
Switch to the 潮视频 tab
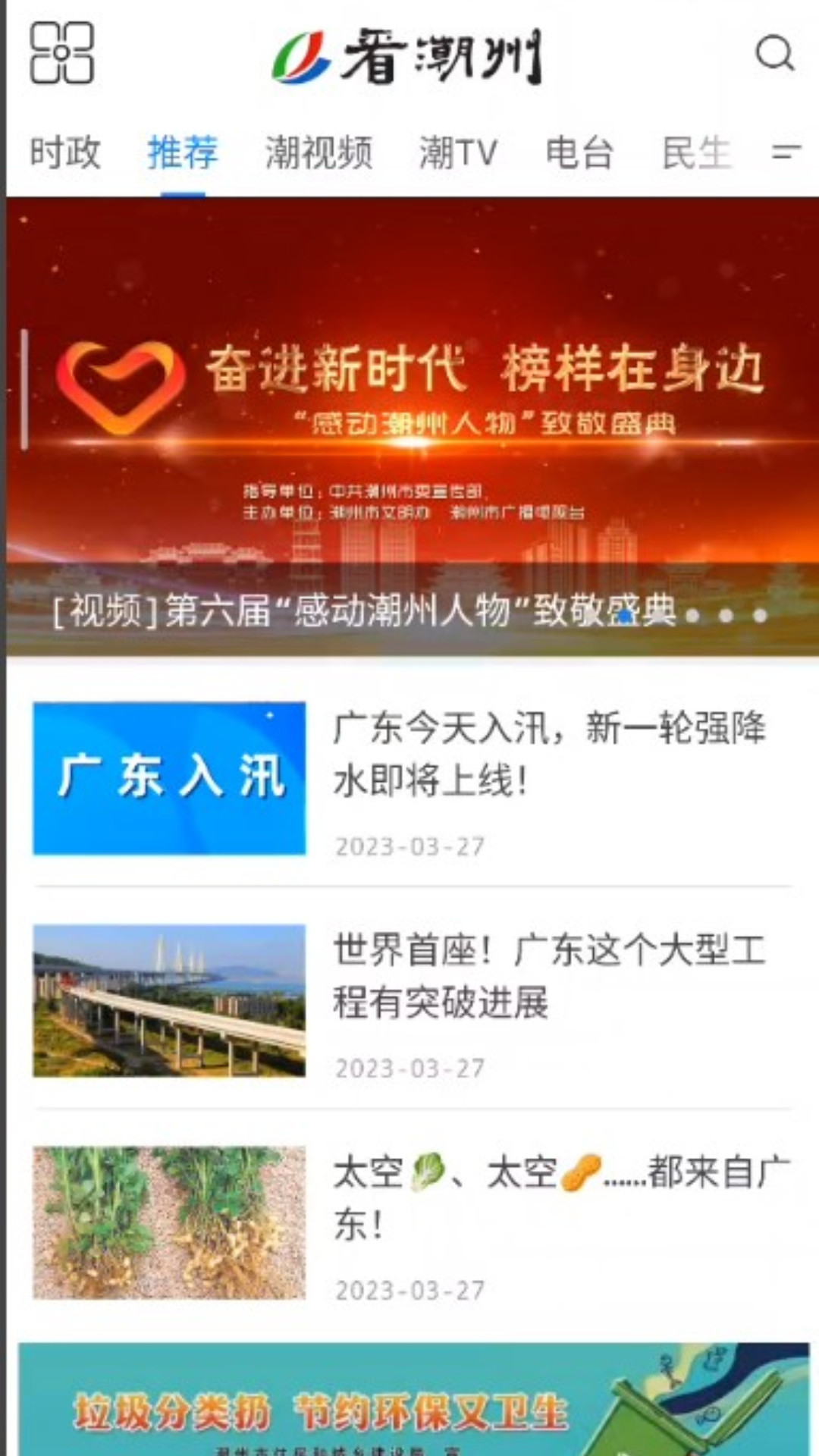(x=318, y=152)
